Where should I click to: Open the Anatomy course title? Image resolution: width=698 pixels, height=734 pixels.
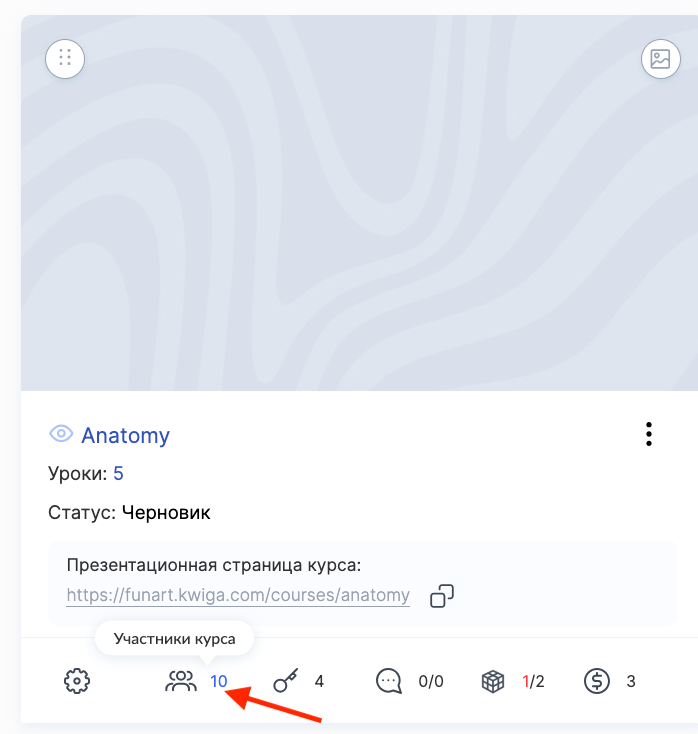pos(126,436)
